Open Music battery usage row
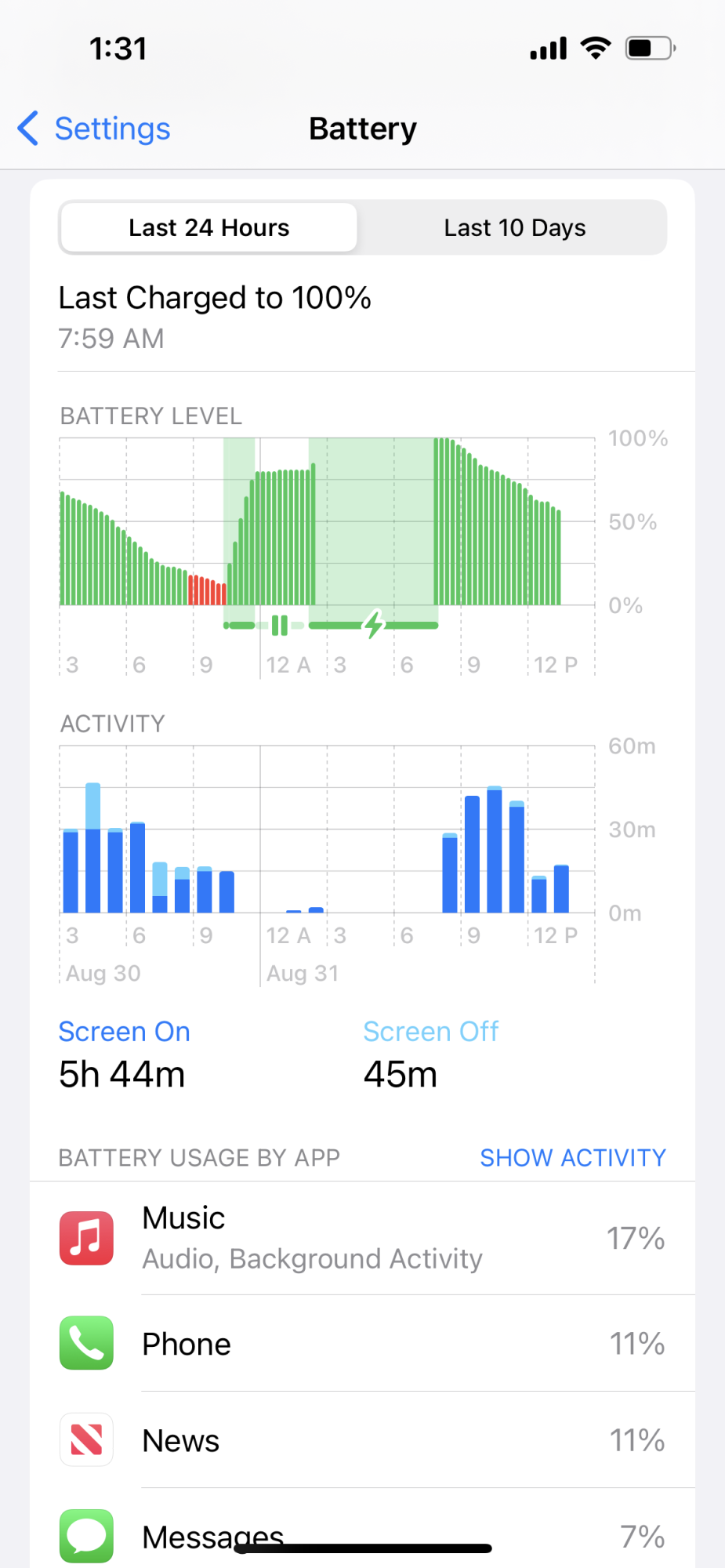Viewport: 725px width, 1568px height. (x=362, y=1239)
